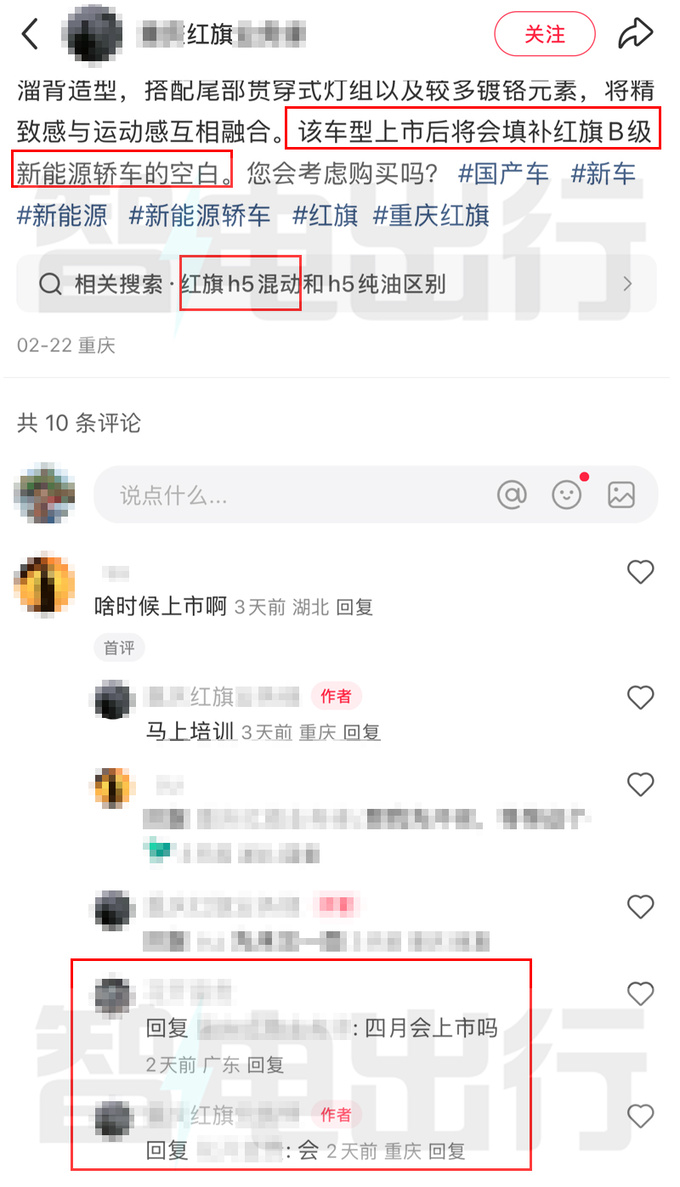Open the #新能源轿车 hashtag

200,214
